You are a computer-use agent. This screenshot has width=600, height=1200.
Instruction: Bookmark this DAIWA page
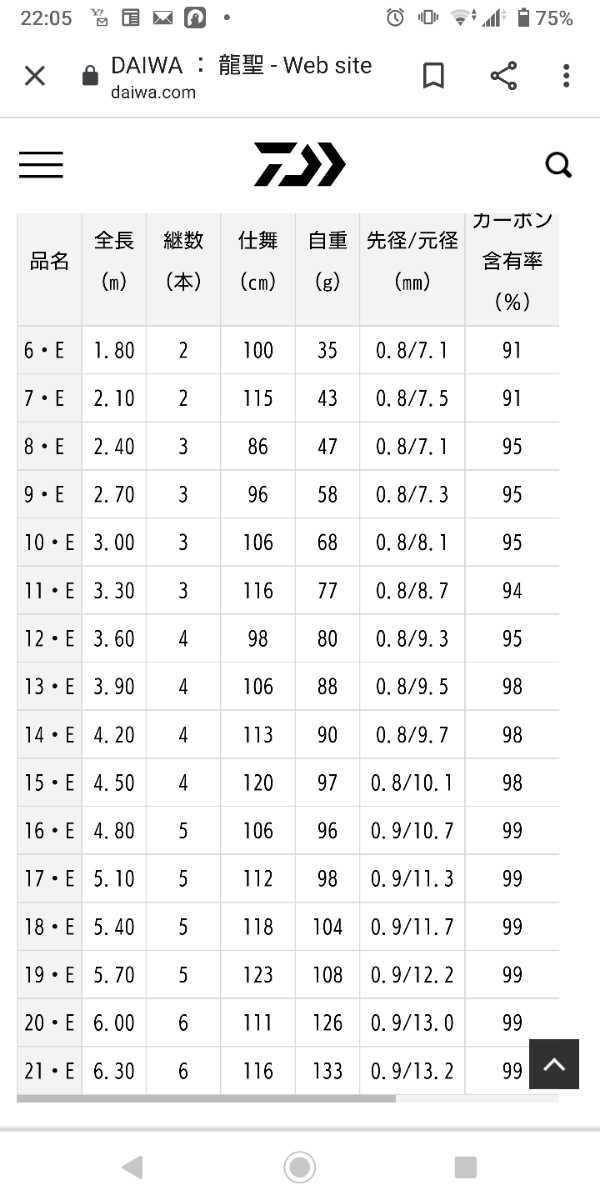[x=433, y=76]
